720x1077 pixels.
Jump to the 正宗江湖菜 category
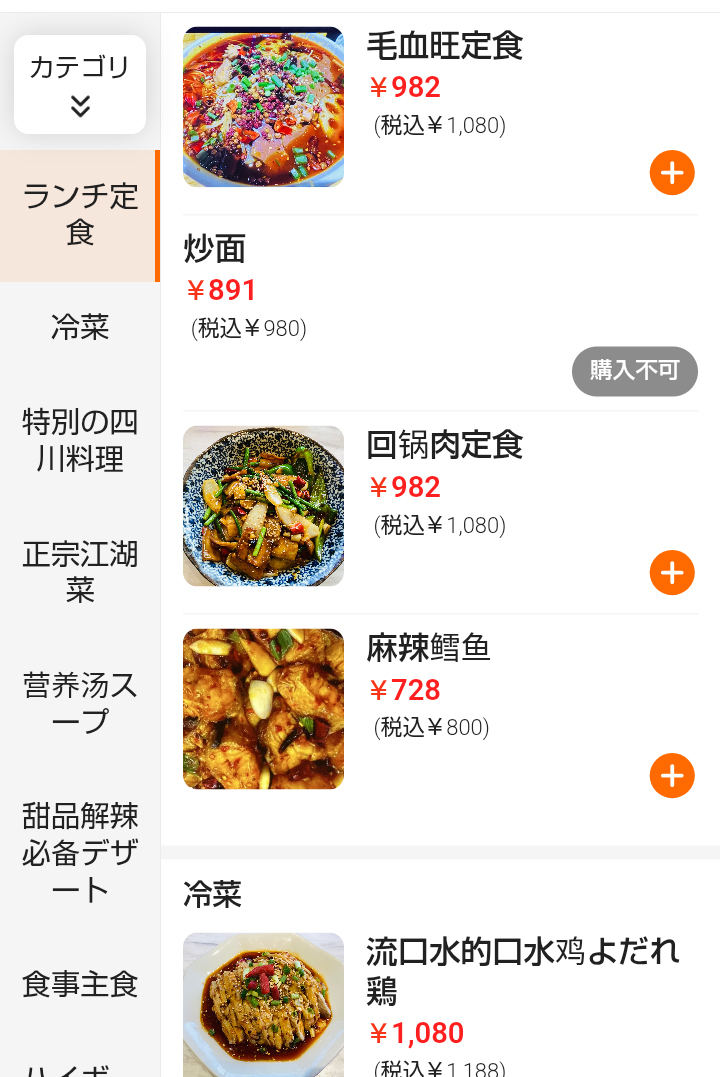click(x=80, y=571)
